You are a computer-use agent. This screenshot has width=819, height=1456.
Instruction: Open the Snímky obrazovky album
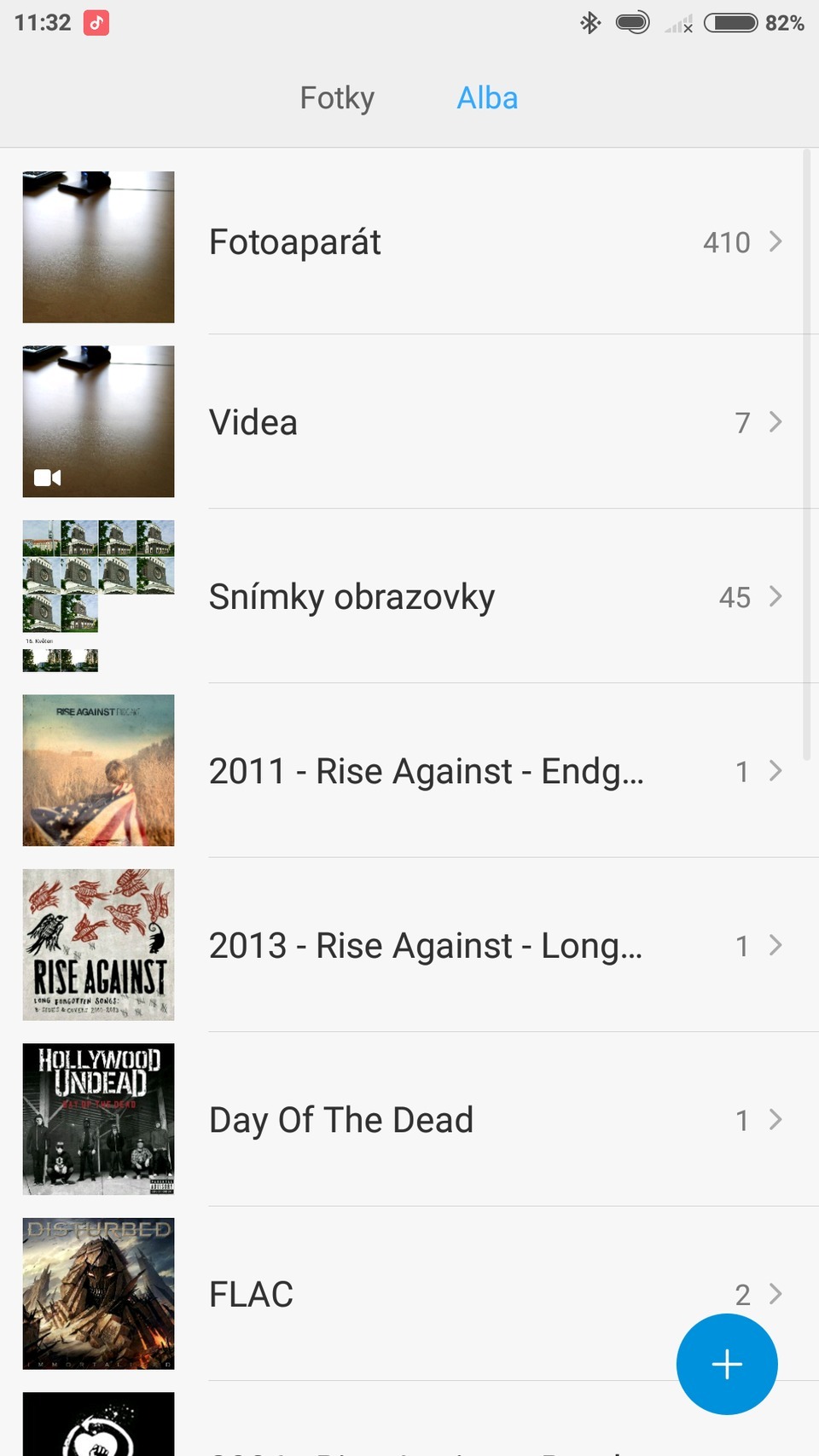point(409,597)
